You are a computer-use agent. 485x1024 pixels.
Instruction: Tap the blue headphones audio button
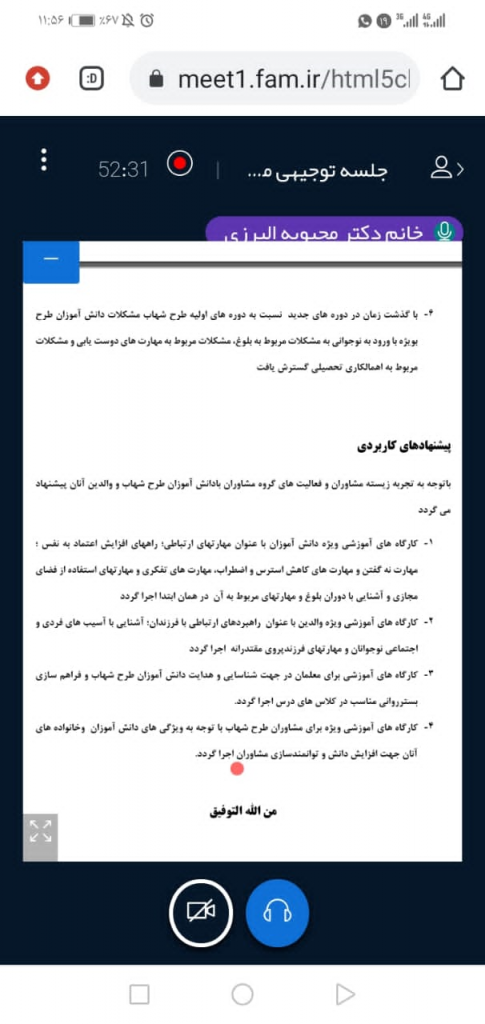(277, 912)
